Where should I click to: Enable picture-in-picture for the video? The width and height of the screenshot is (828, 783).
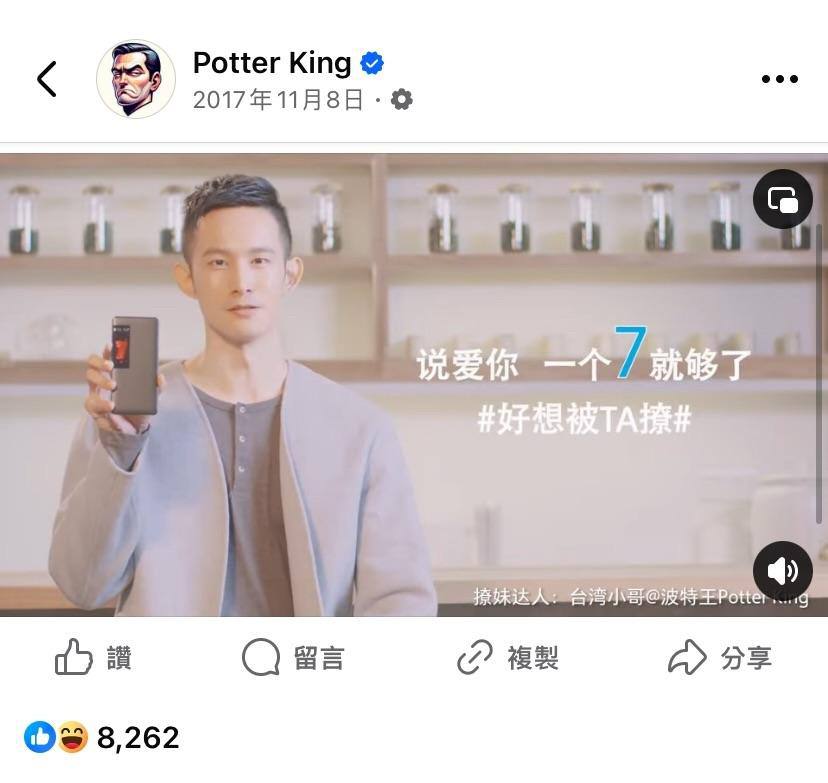click(x=782, y=200)
